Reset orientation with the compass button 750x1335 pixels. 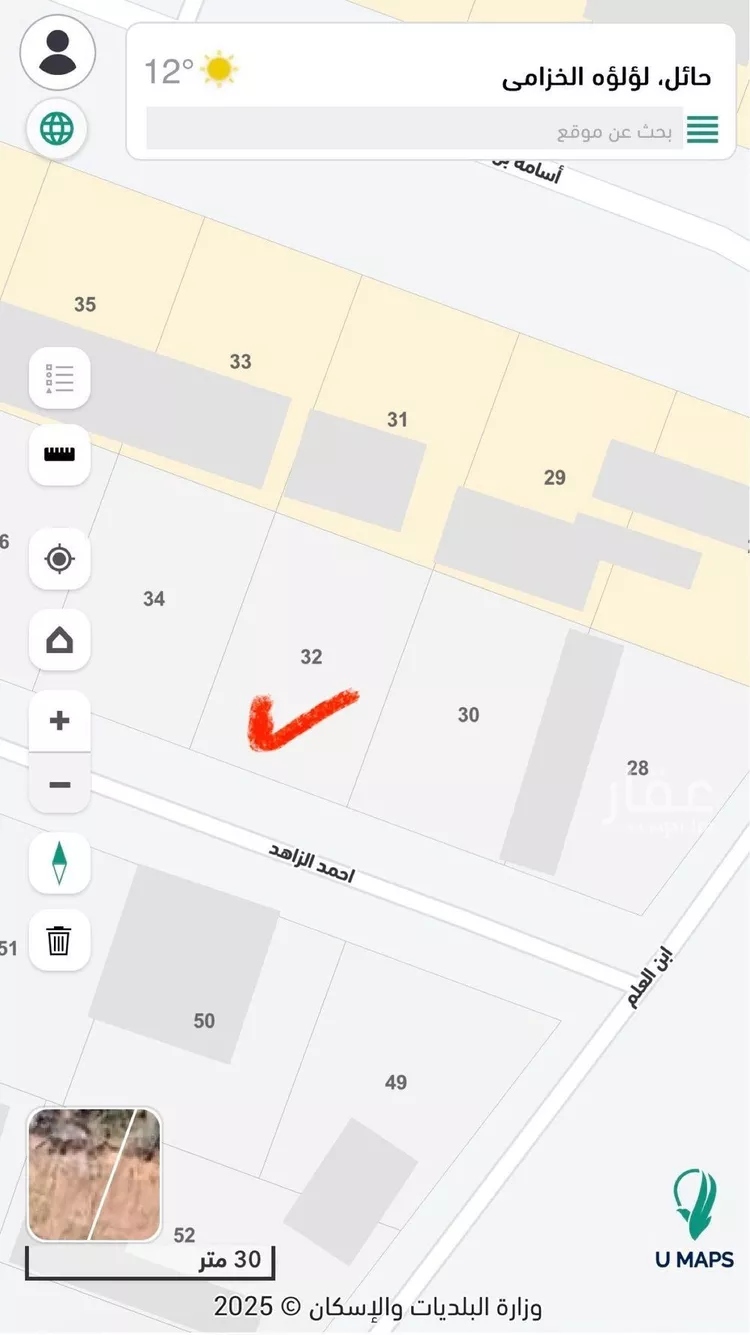point(60,862)
